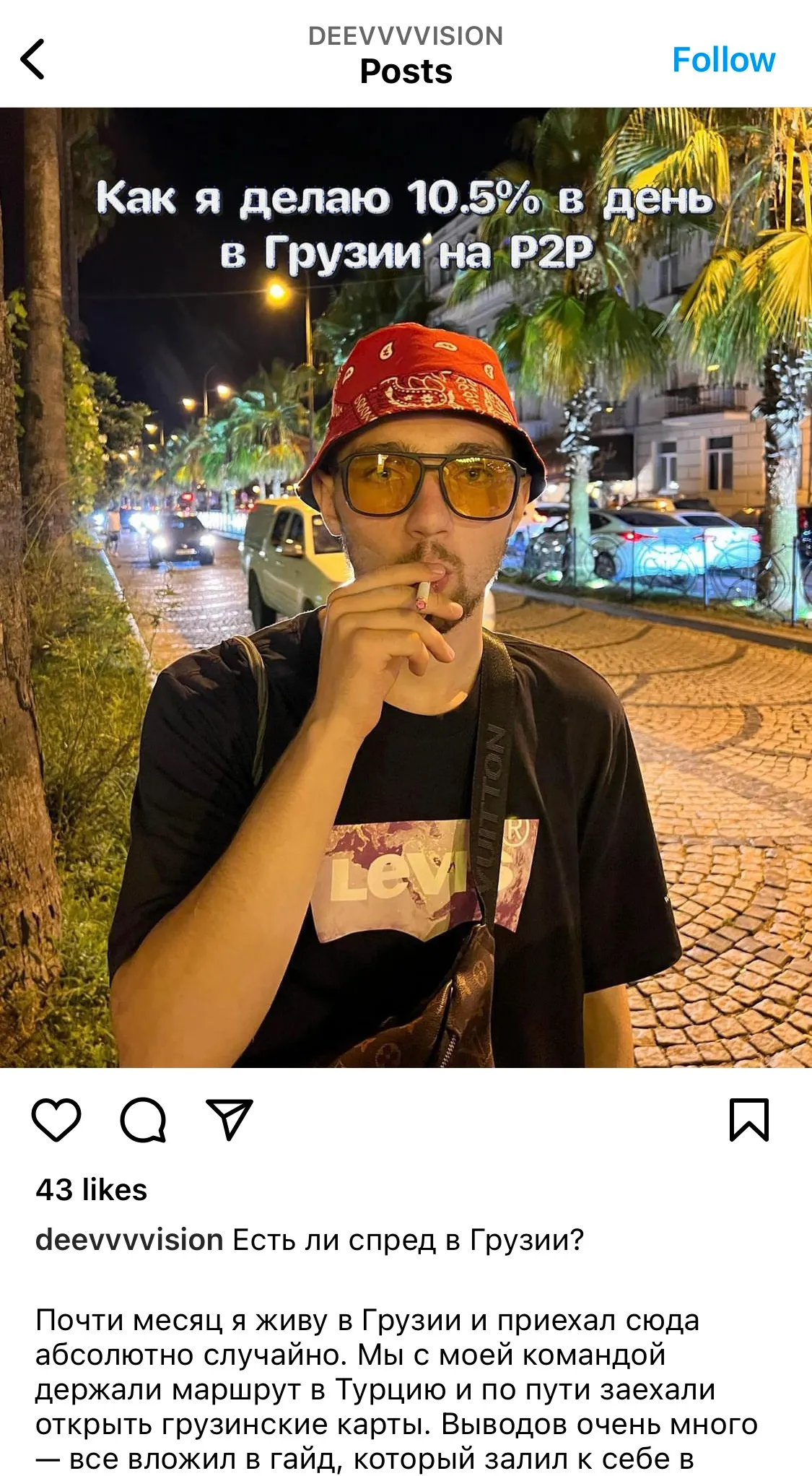Viewport: 812px width, 1476px height.
Task: Open comments on this post
Action: pyautogui.click(x=143, y=1120)
